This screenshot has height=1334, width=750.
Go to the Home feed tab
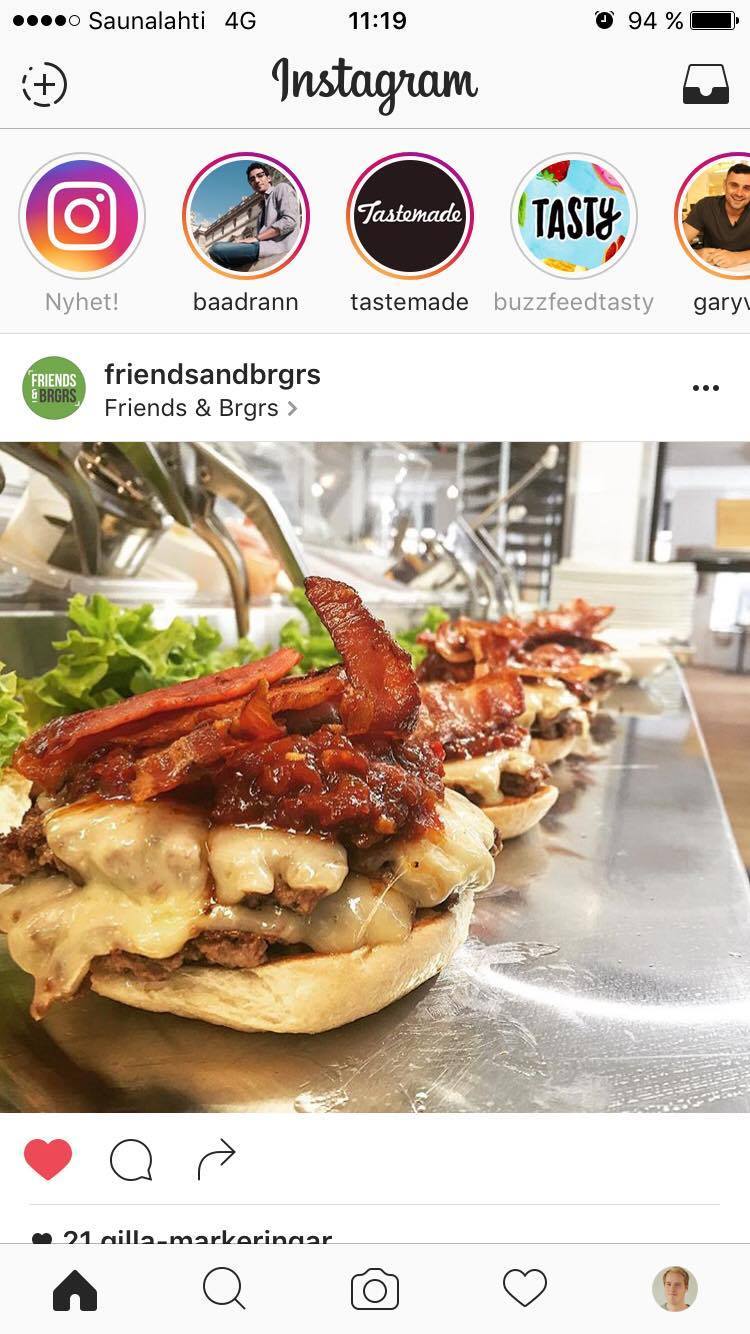75,1289
